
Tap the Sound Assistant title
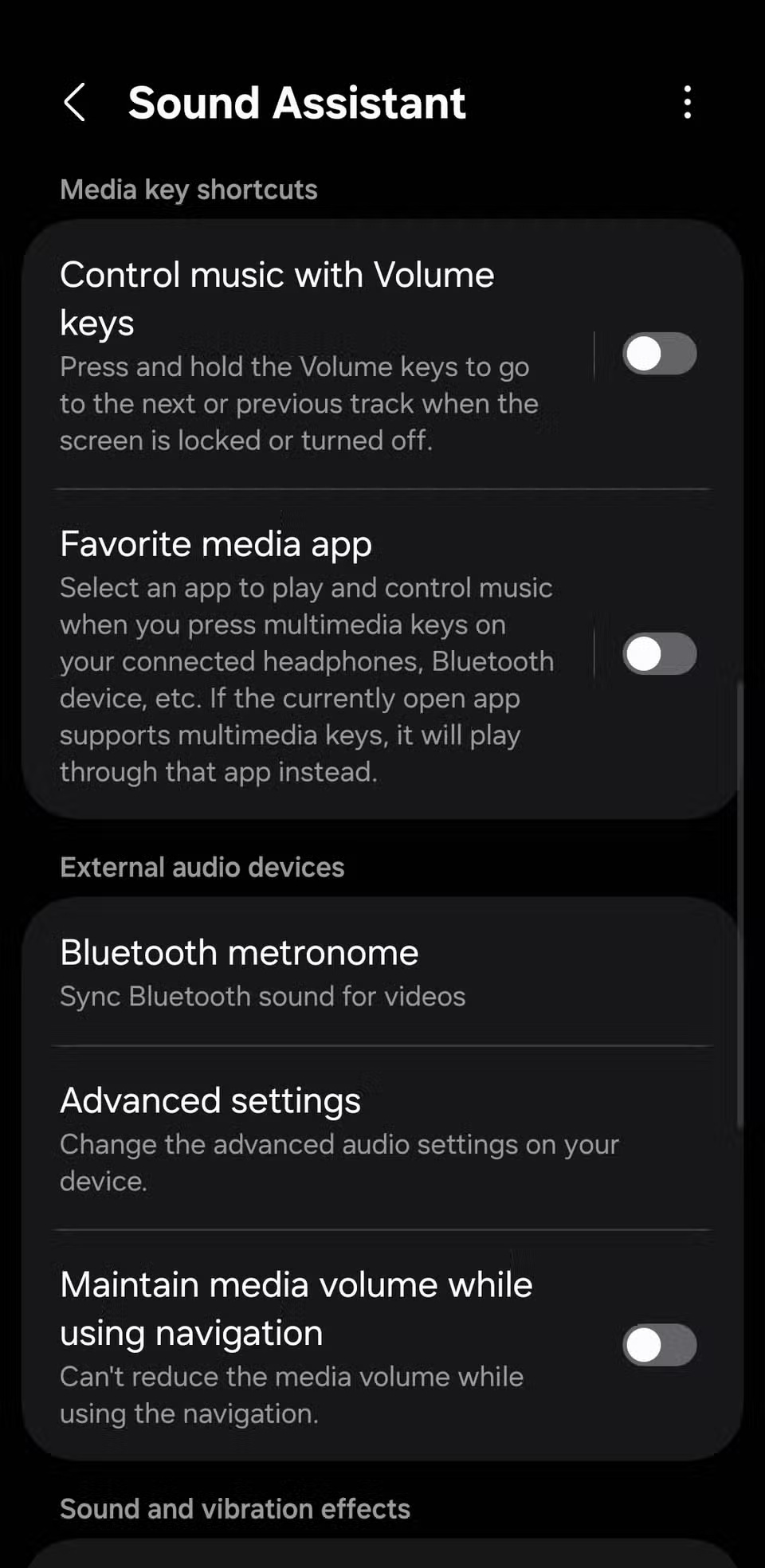(x=298, y=103)
